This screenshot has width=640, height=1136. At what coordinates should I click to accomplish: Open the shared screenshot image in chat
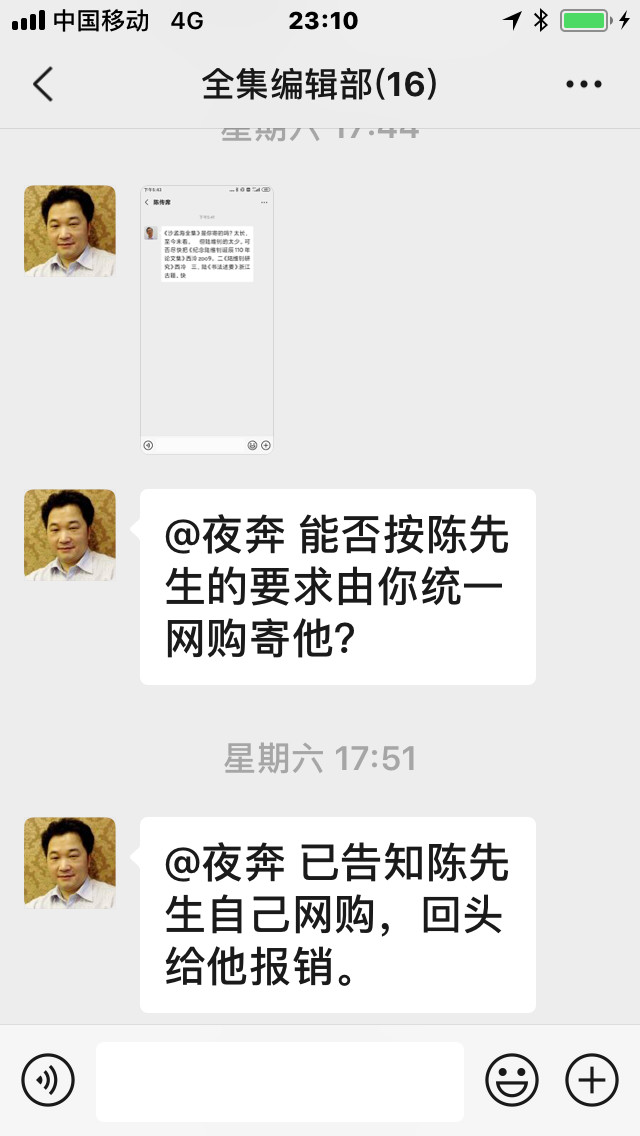pyautogui.click(x=207, y=320)
